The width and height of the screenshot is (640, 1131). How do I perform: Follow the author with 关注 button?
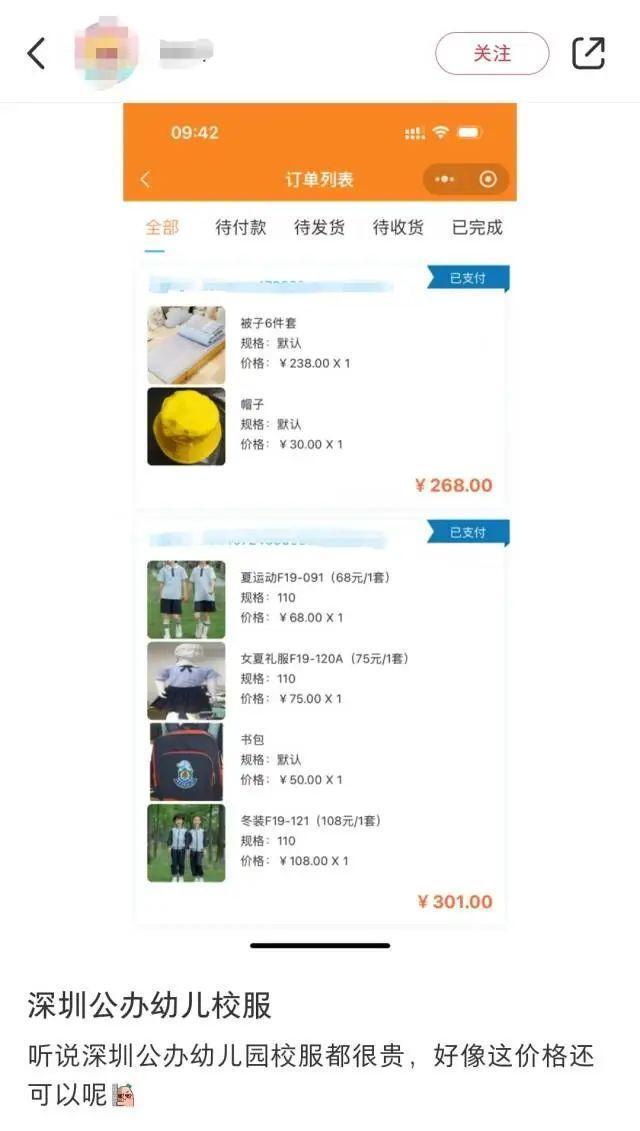pyautogui.click(x=492, y=53)
